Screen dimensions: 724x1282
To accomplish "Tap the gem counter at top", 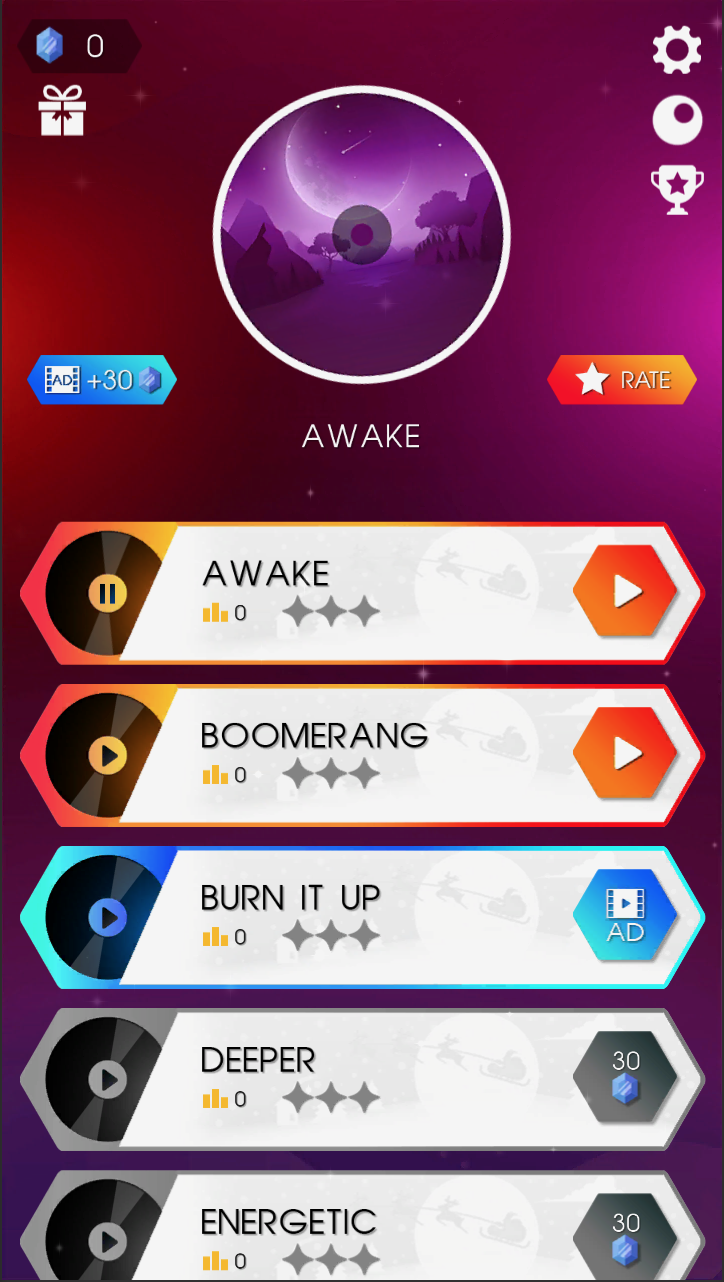I will click(x=78, y=46).
